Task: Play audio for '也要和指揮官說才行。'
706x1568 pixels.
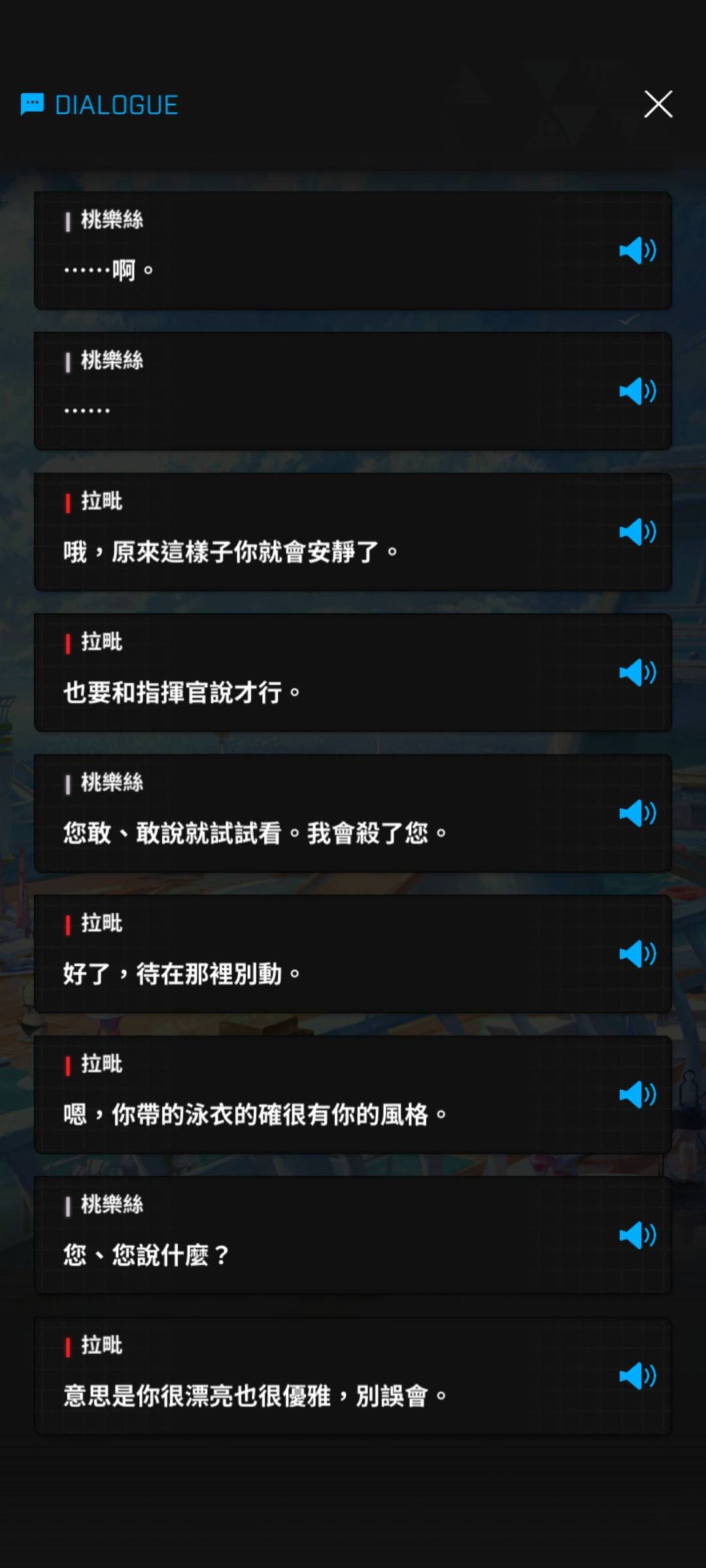Action: coord(637,672)
